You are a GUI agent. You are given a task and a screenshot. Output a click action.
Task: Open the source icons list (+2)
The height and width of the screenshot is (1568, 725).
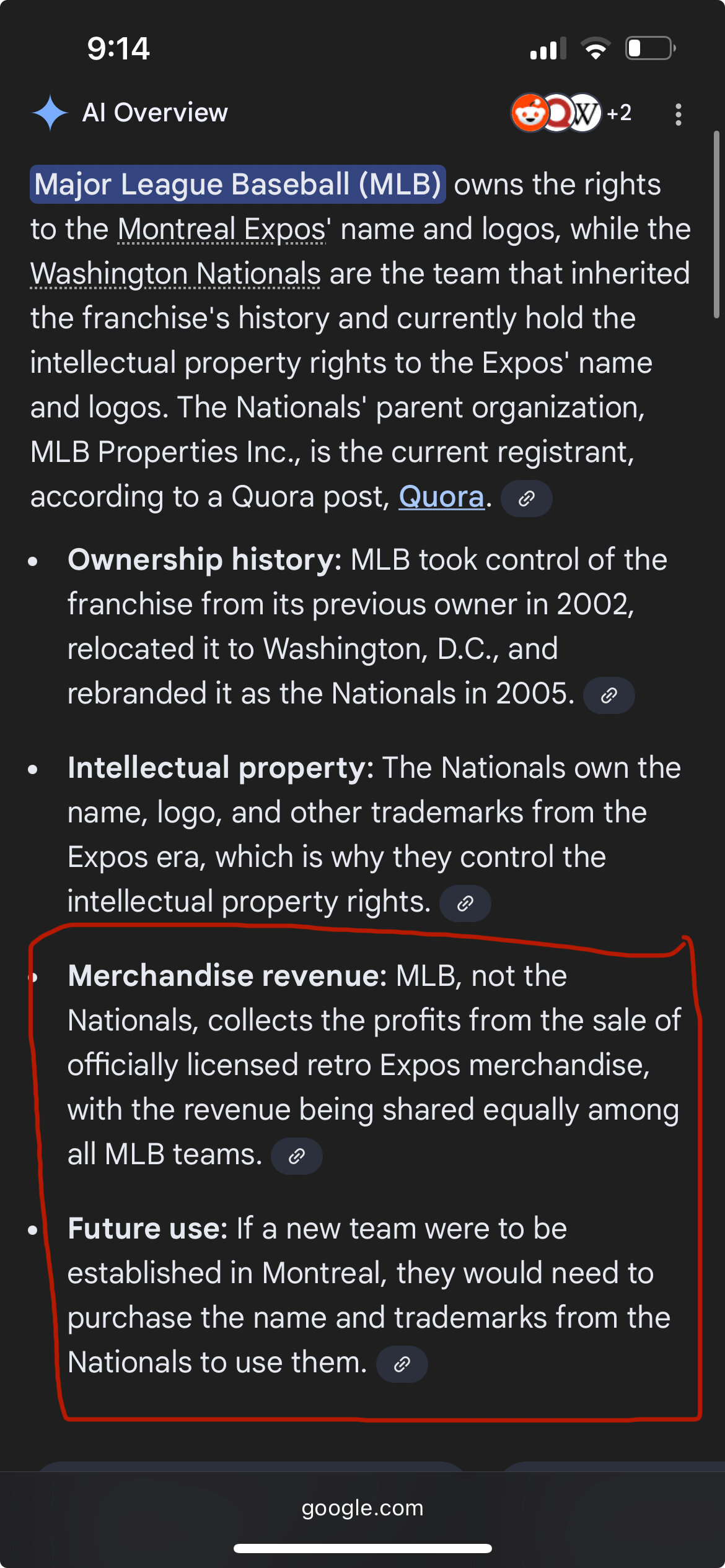click(571, 113)
